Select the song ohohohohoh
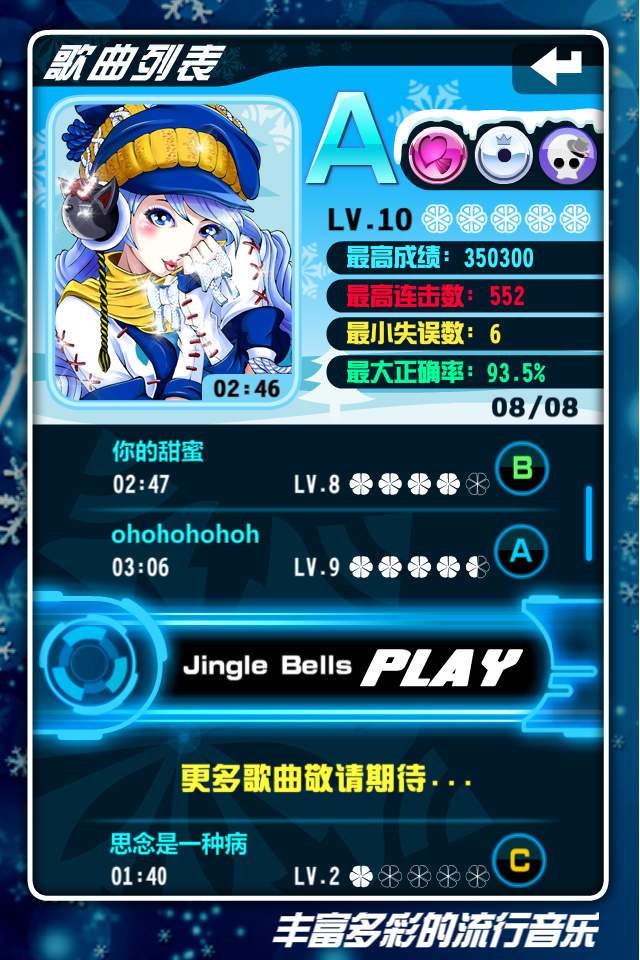Image resolution: width=640 pixels, height=960 pixels. coord(300,551)
